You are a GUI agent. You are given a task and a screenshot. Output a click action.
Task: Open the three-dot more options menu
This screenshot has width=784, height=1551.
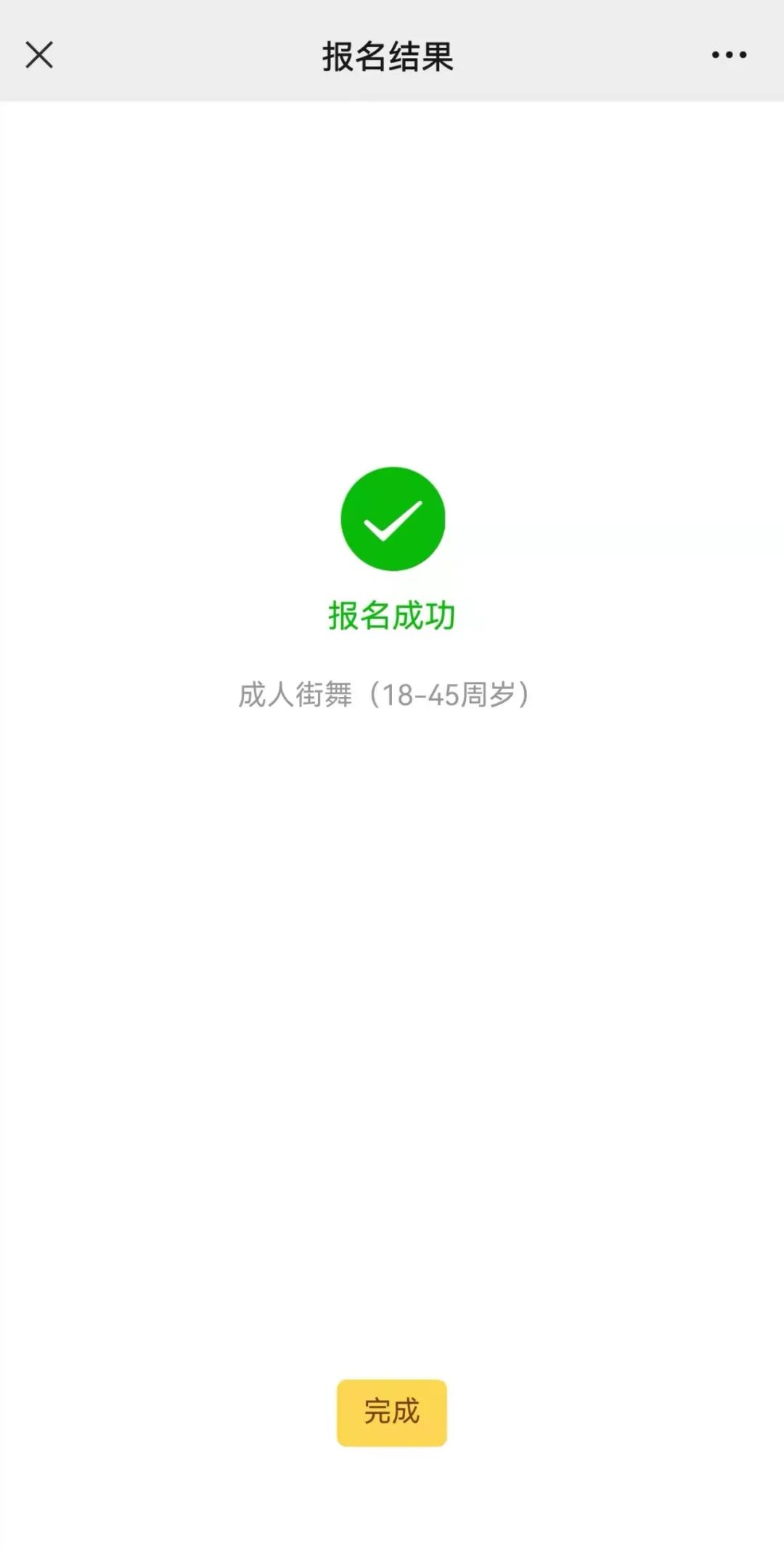point(729,54)
